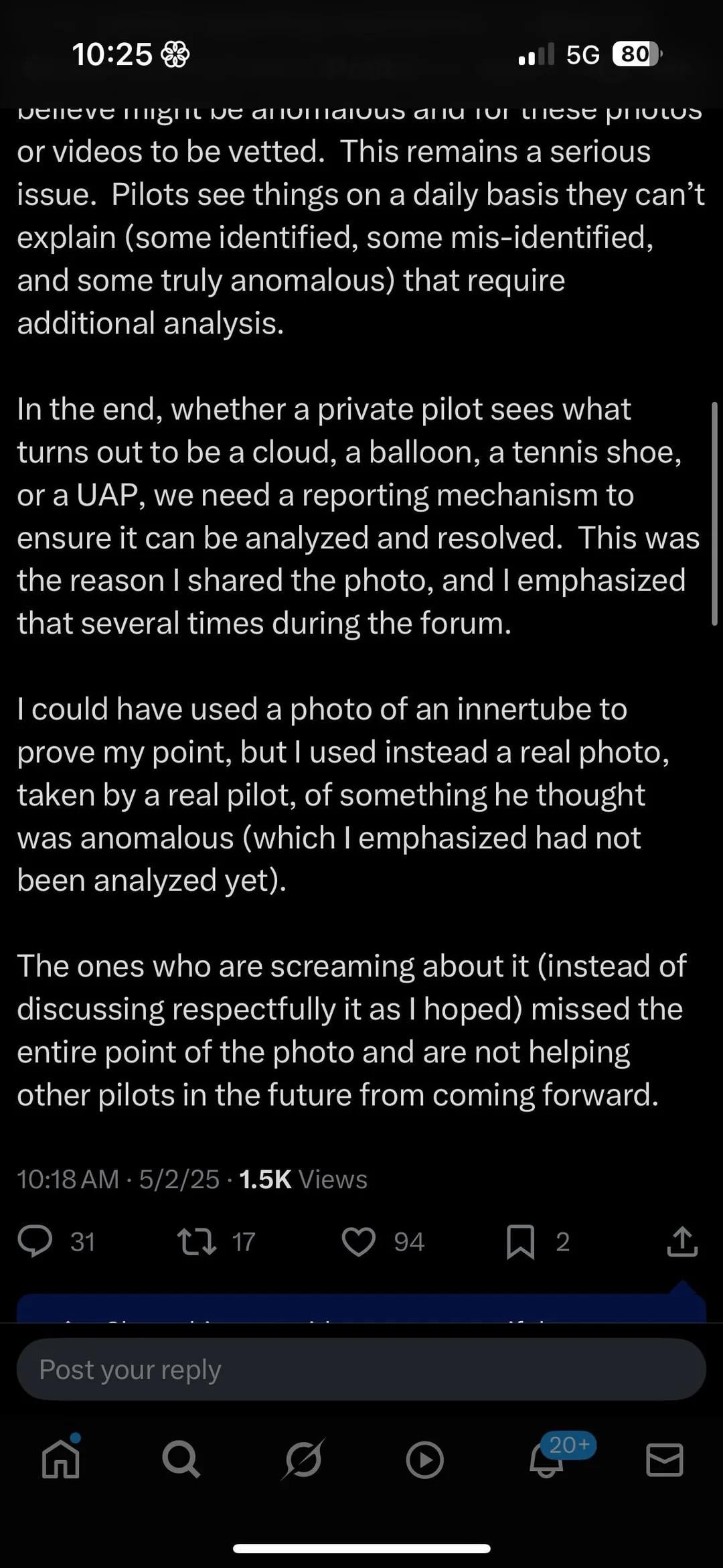Open the Messages tab

[x=664, y=1460]
